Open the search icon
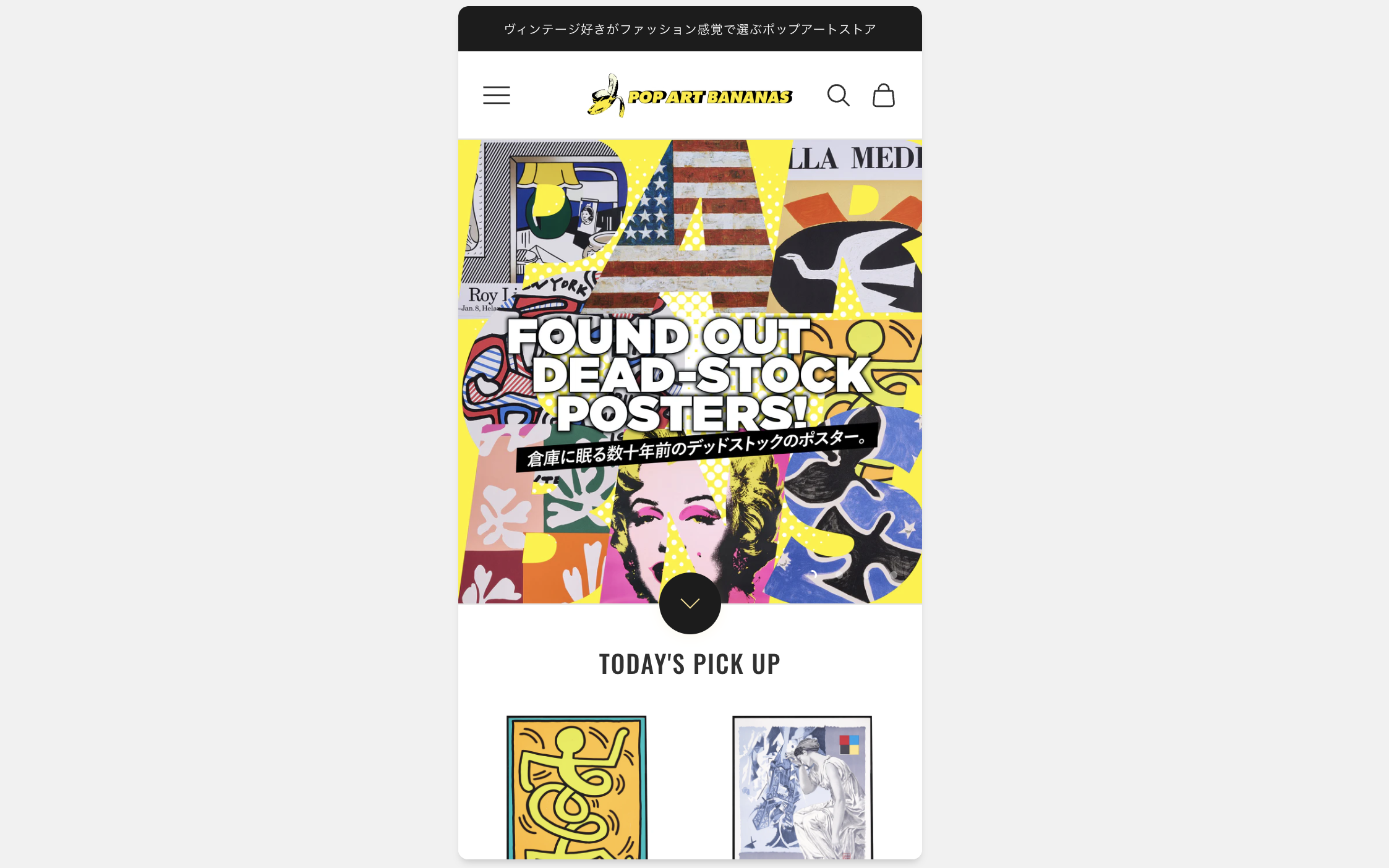The width and height of the screenshot is (1389, 868). point(838,95)
